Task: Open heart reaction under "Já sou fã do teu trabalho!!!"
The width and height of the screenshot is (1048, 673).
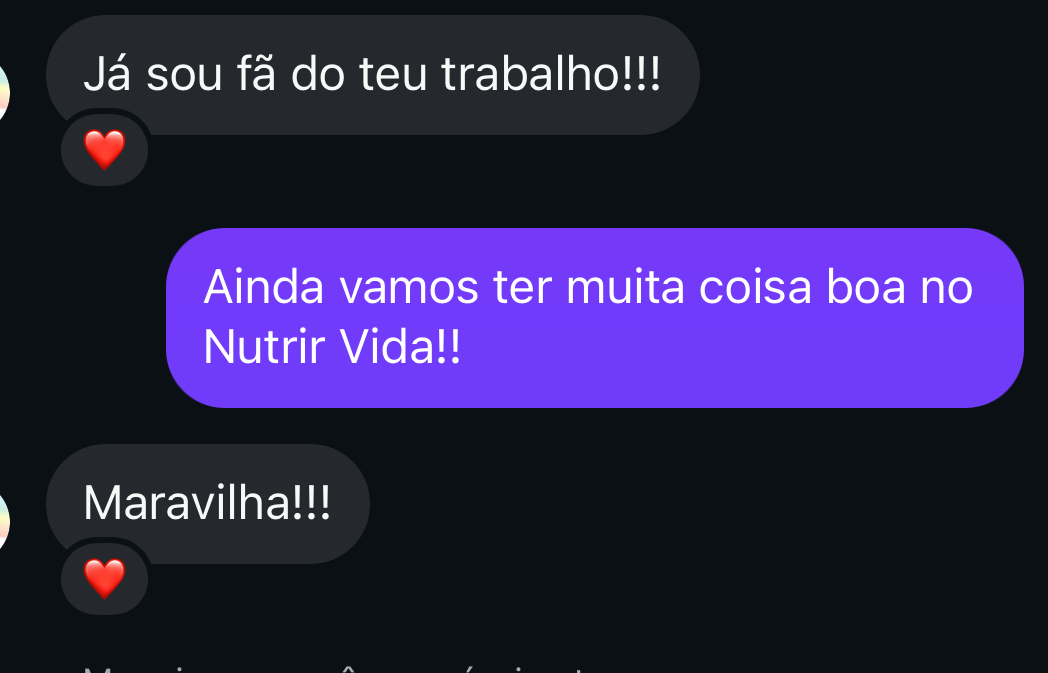Action: pos(104,151)
